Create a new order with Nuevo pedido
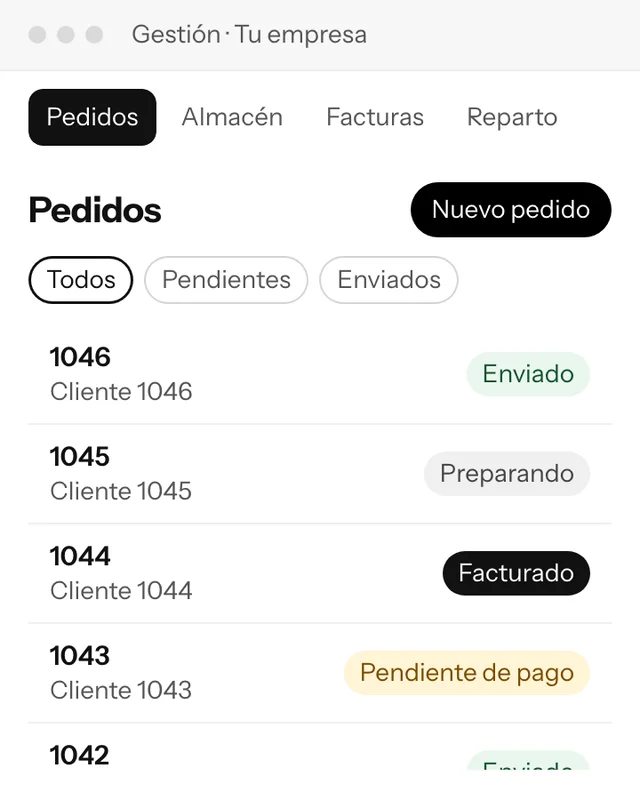 (x=511, y=210)
